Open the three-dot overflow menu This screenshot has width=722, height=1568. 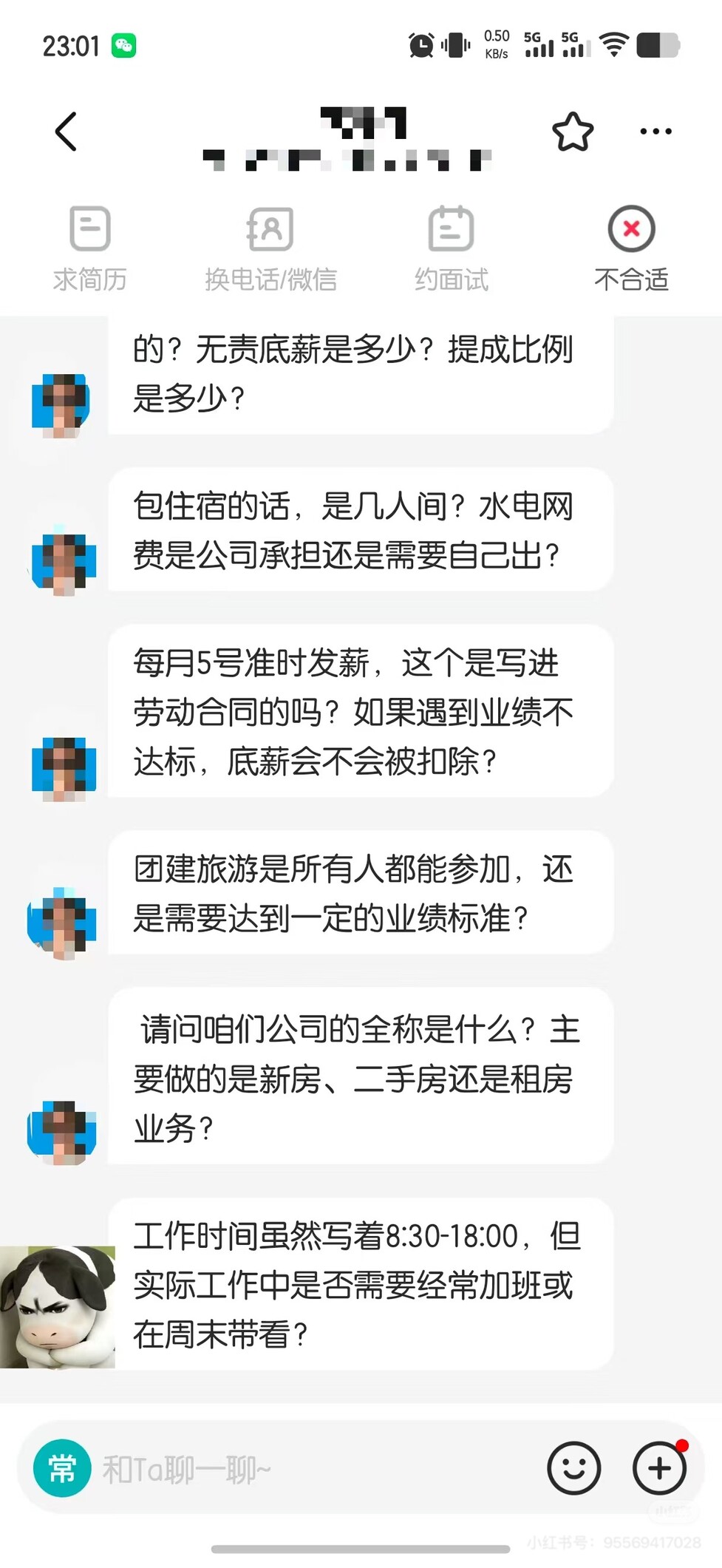coord(655,132)
